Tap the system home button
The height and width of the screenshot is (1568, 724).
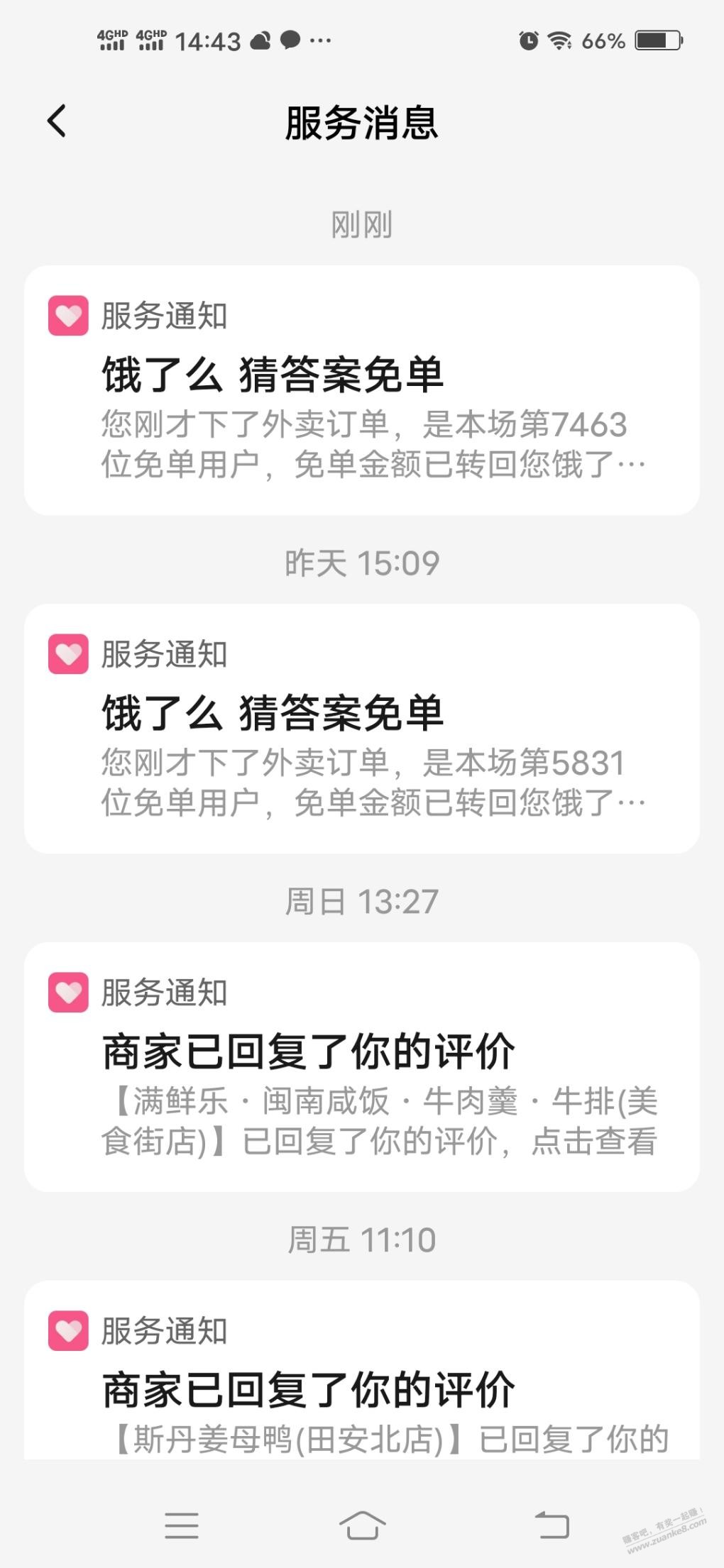pyautogui.click(x=362, y=1525)
